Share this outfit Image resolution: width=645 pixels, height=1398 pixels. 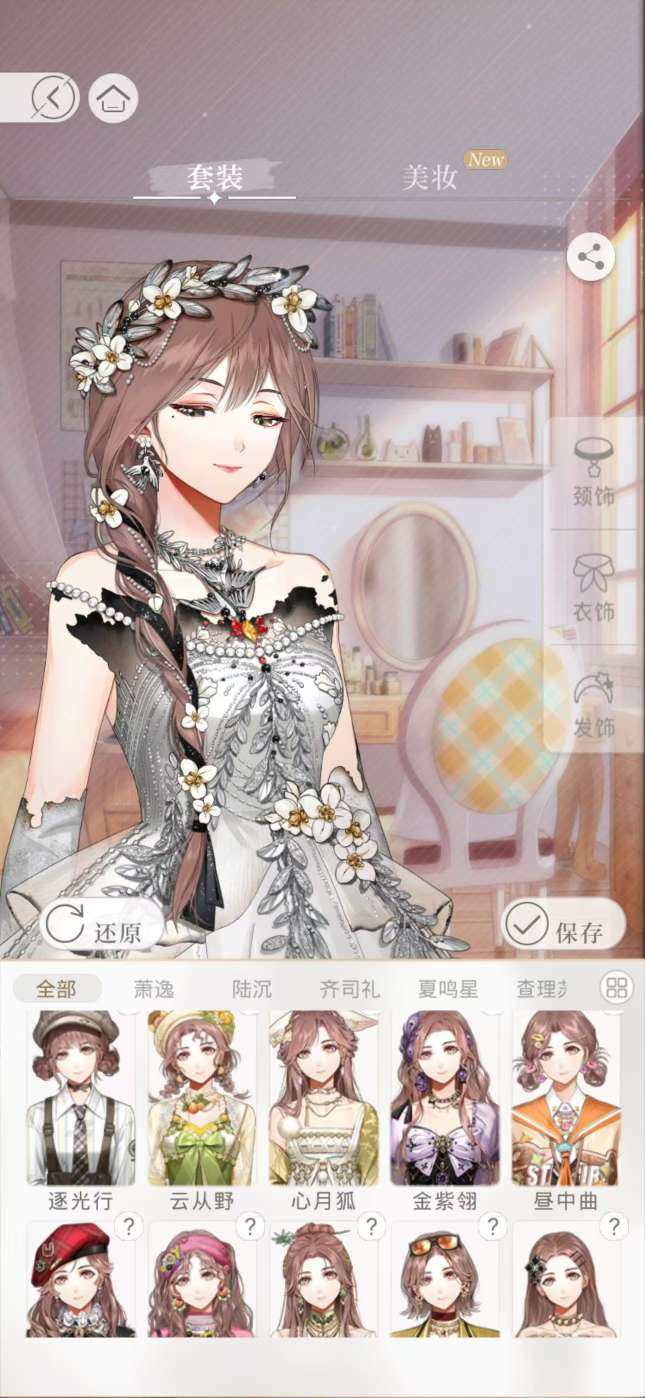[591, 258]
